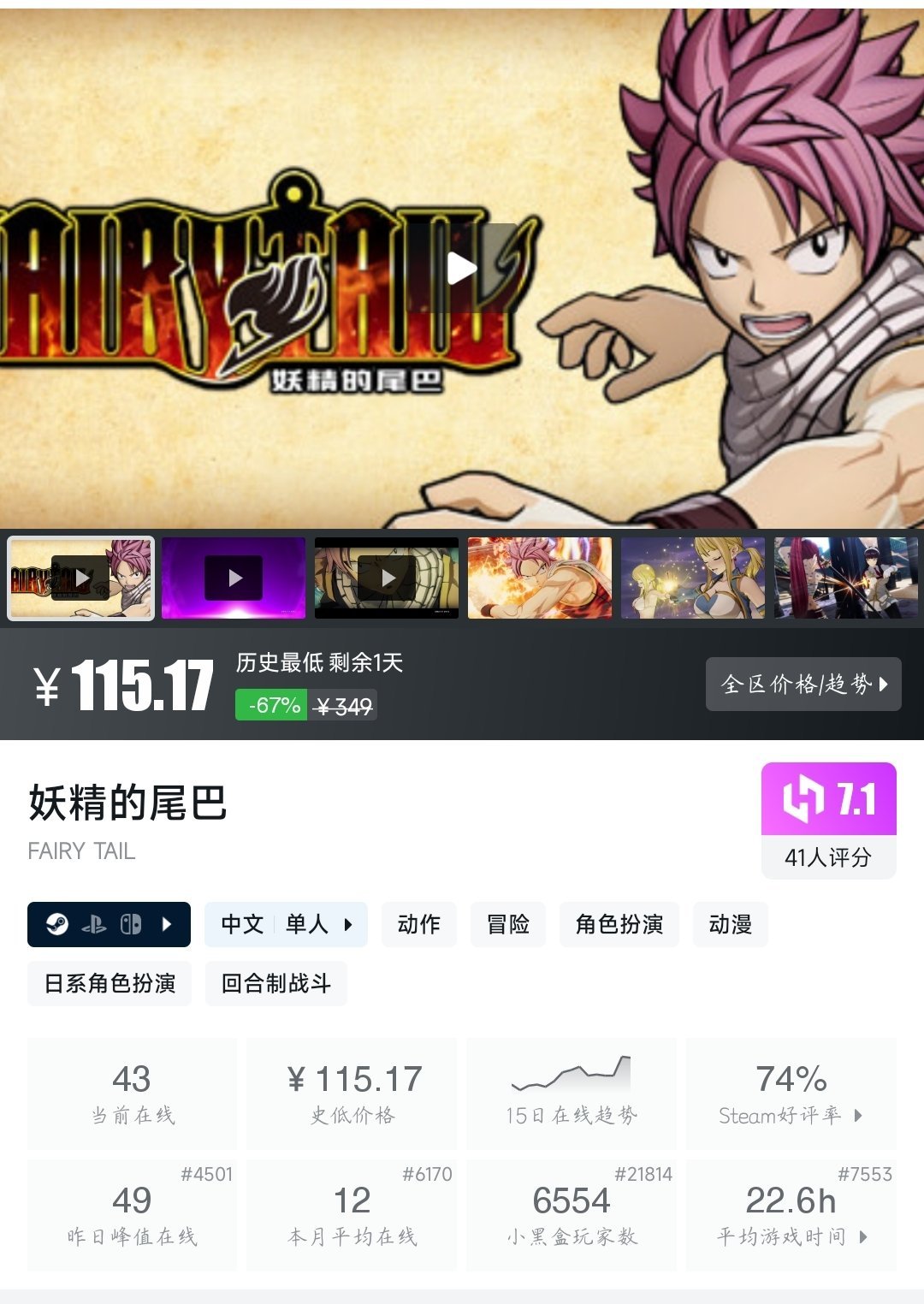The height and width of the screenshot is (1304, 924).
Task: Select the 日系角色扮演 tag
Action: pyautogui.click(x=110, y=983)
